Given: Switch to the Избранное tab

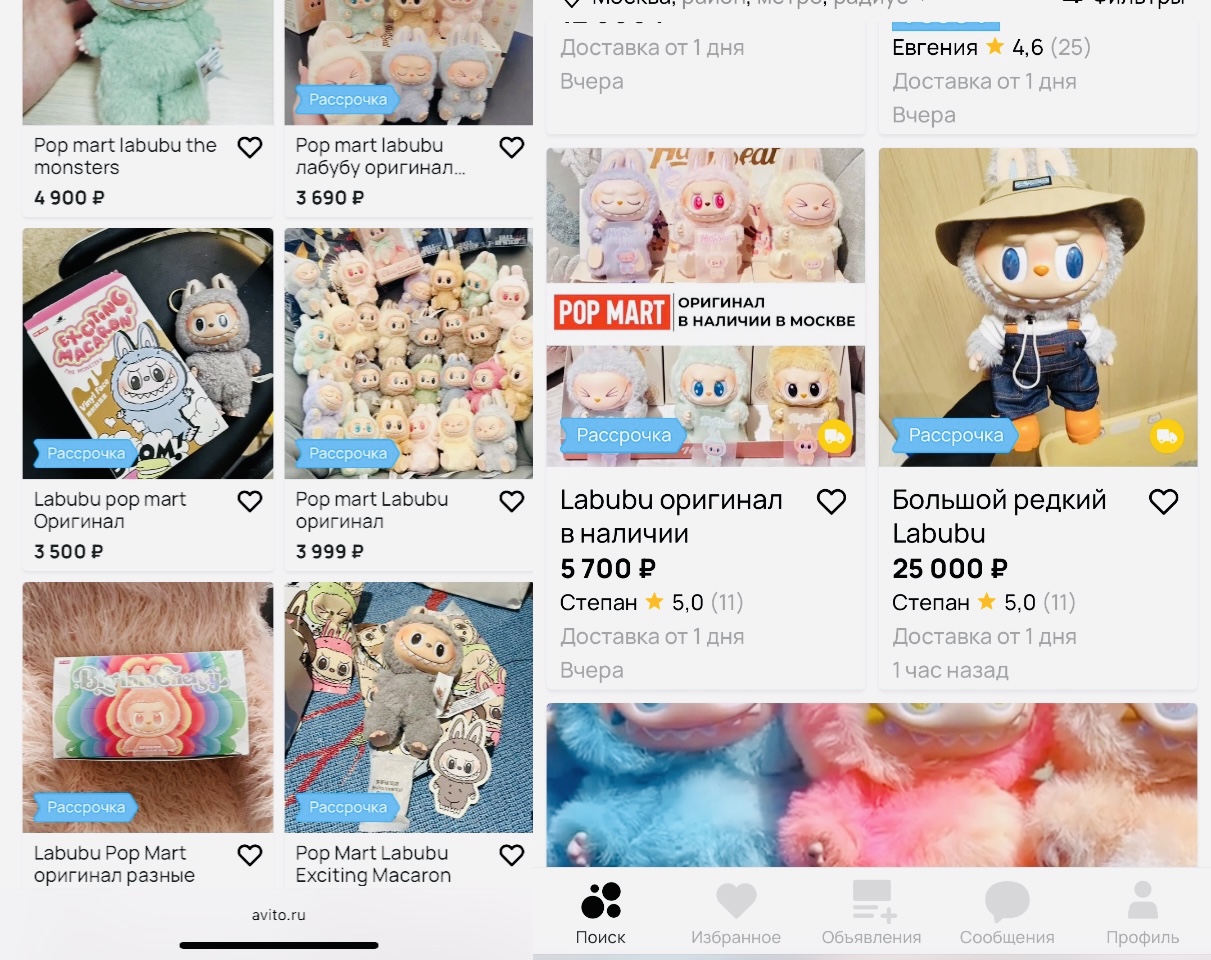Looking at the screenshot, I should point(735,914).
